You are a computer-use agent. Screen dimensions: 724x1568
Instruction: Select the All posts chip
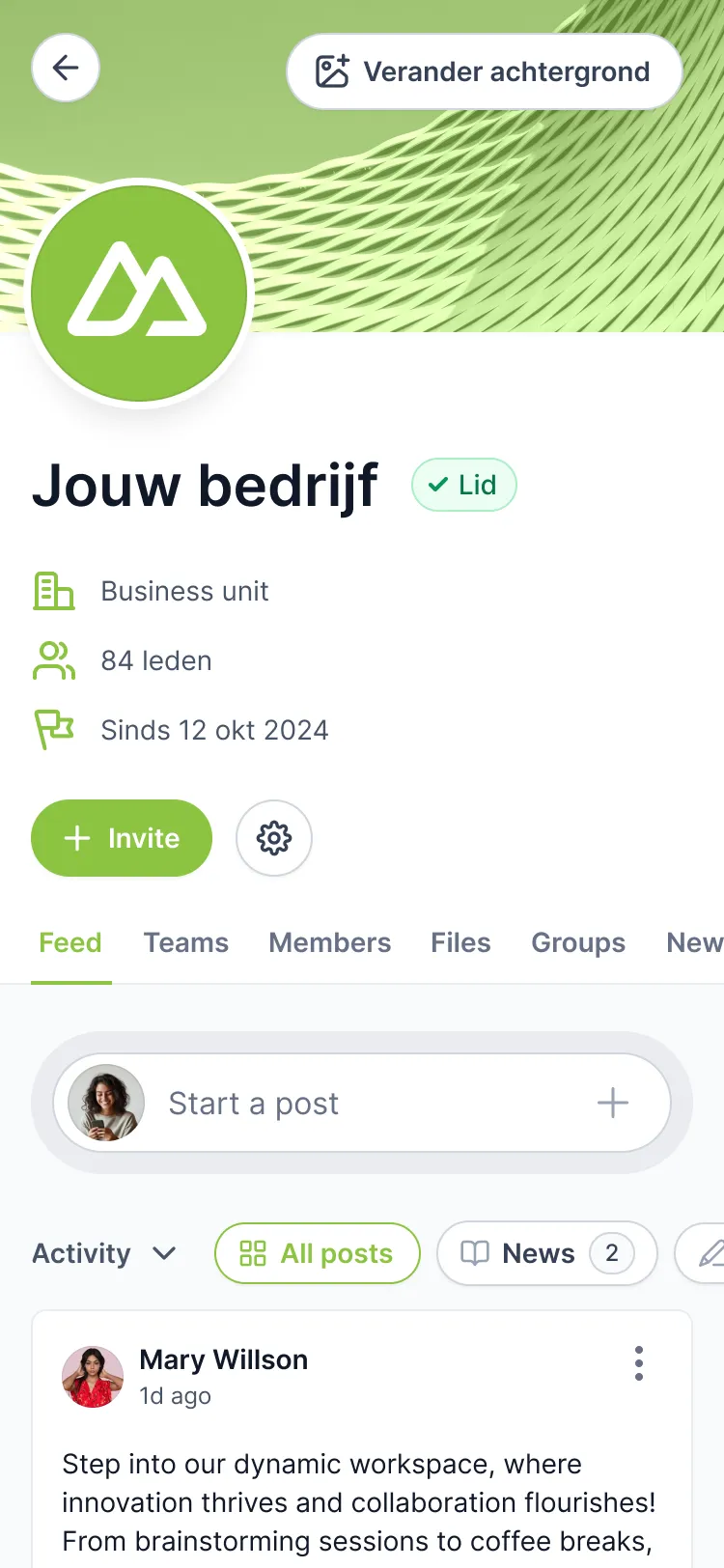pyautogui.click(x=318, y=1253)
